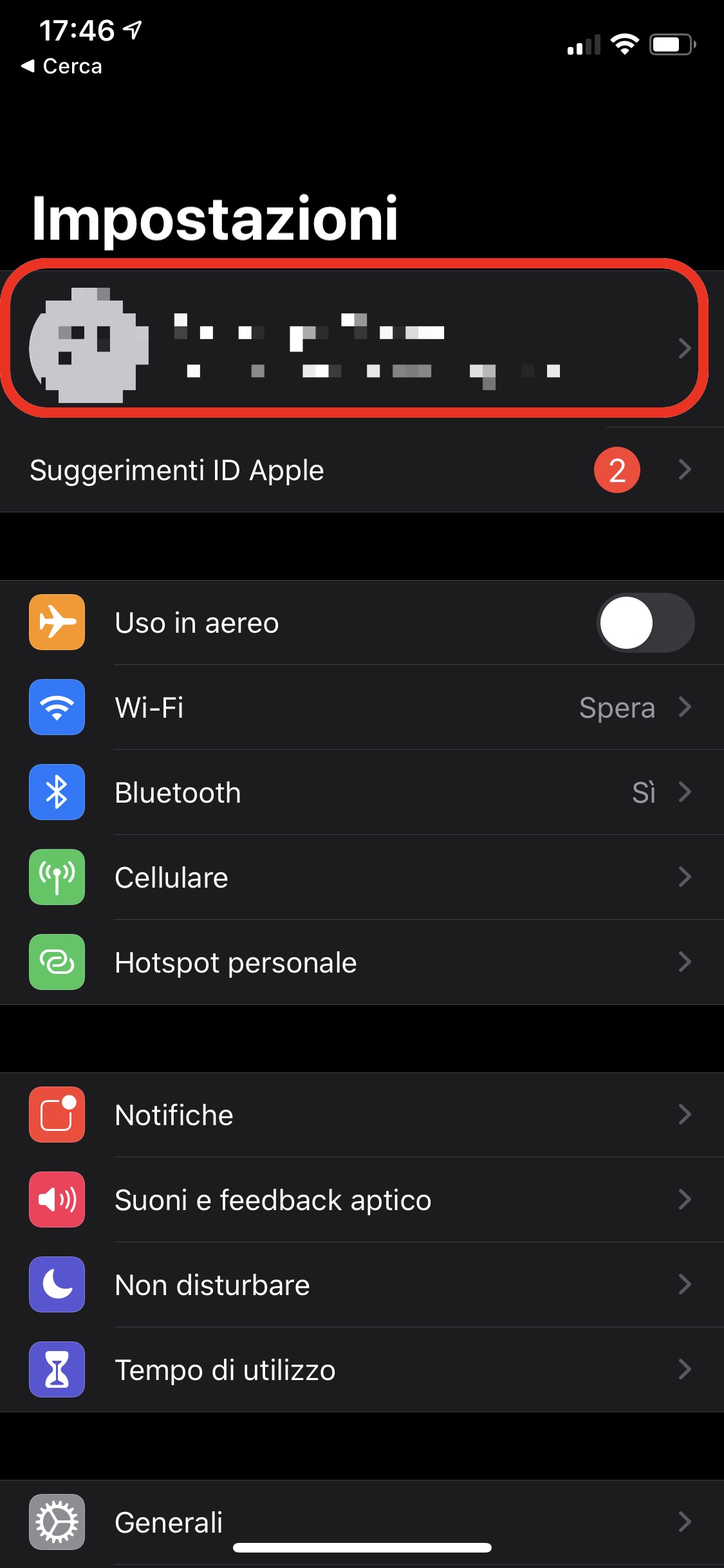724x1568 pixels.
Task: Open Tempo di utilizzo
Action: coord(360,1370)
